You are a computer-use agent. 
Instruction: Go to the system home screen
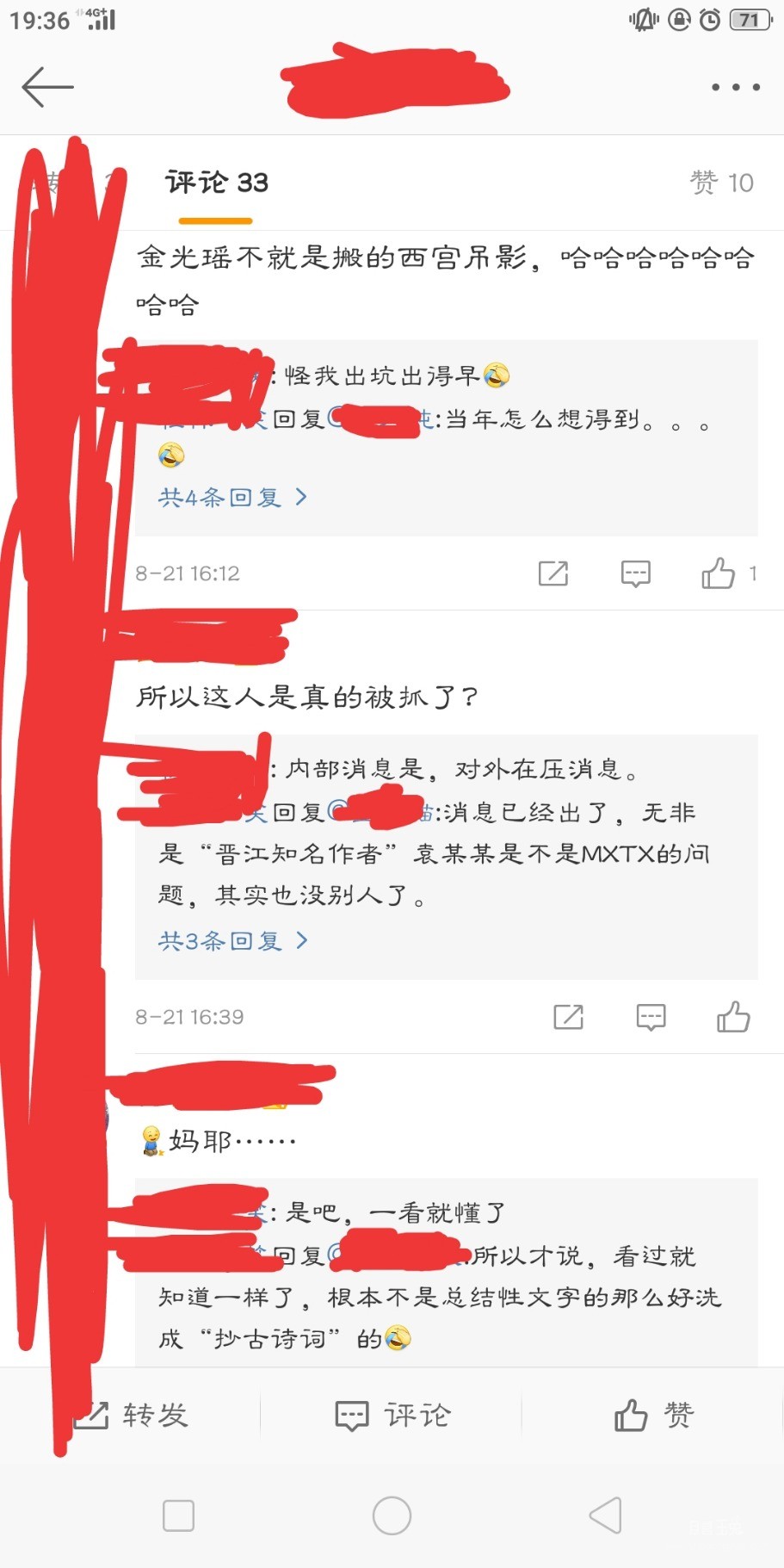pyautogui.click(x=392, y=1515)
